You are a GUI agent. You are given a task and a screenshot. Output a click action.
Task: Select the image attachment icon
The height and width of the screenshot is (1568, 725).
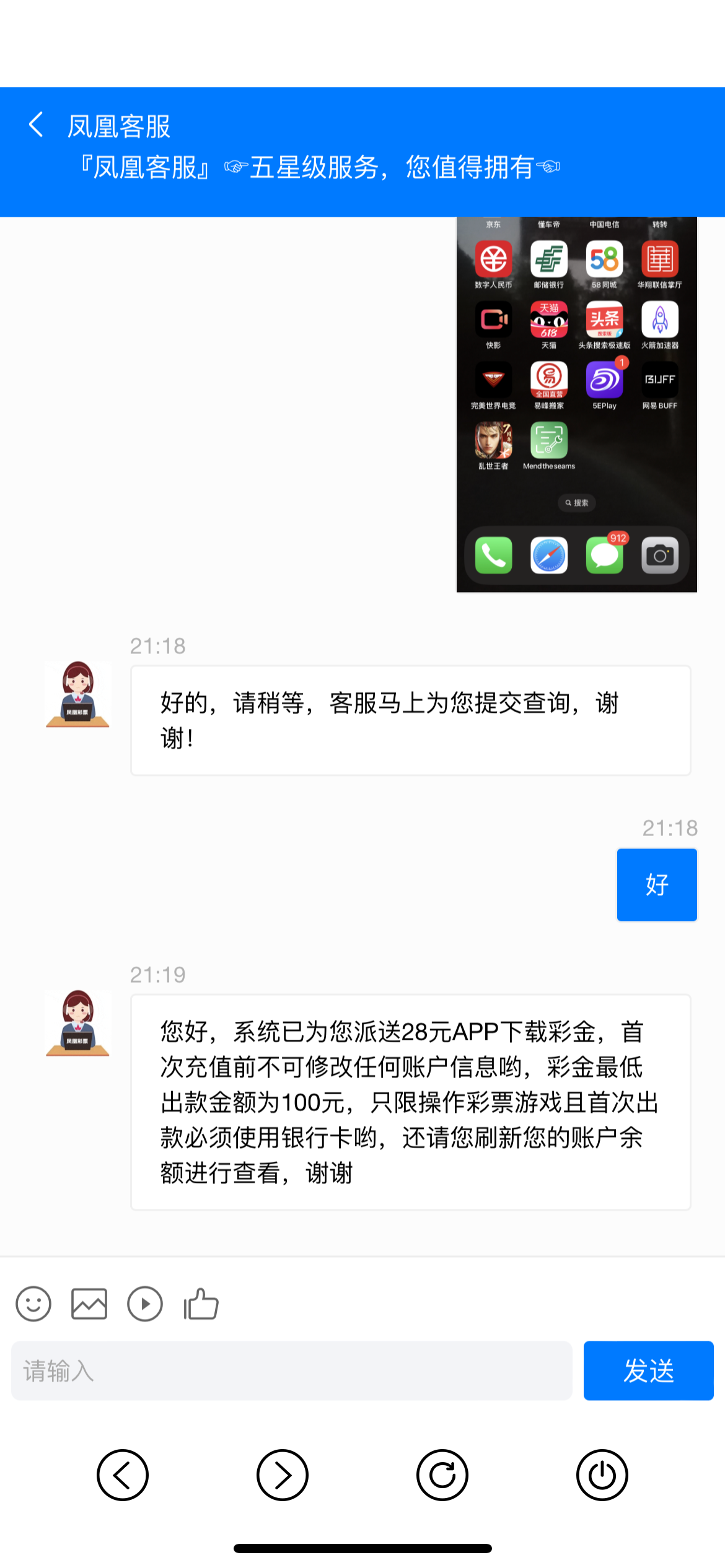coord(89,1304)
